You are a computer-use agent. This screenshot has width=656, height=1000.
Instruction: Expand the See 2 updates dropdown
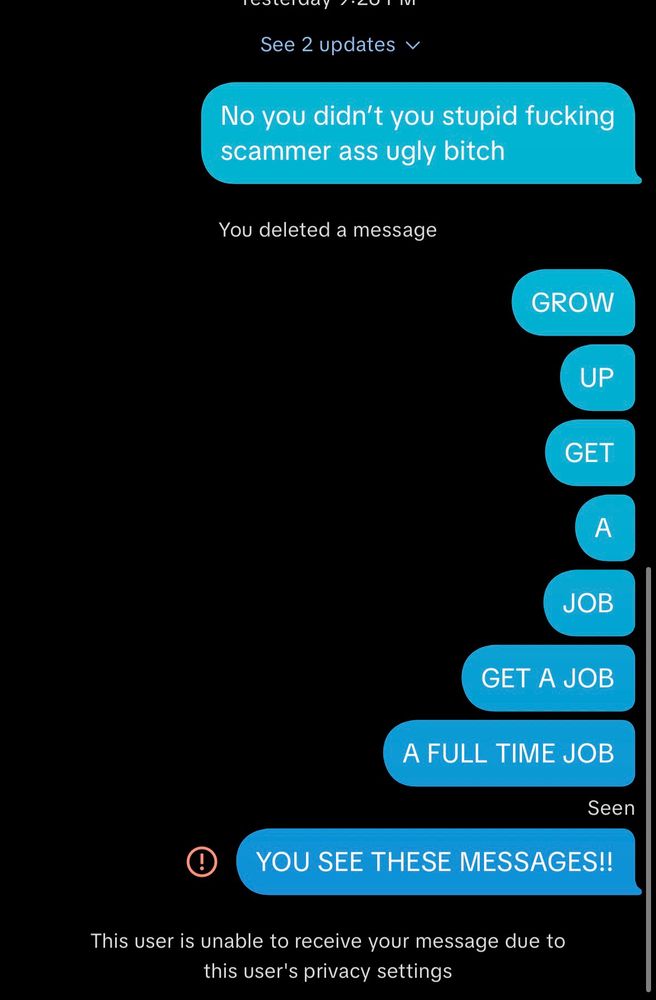click(x=340, y=45)
